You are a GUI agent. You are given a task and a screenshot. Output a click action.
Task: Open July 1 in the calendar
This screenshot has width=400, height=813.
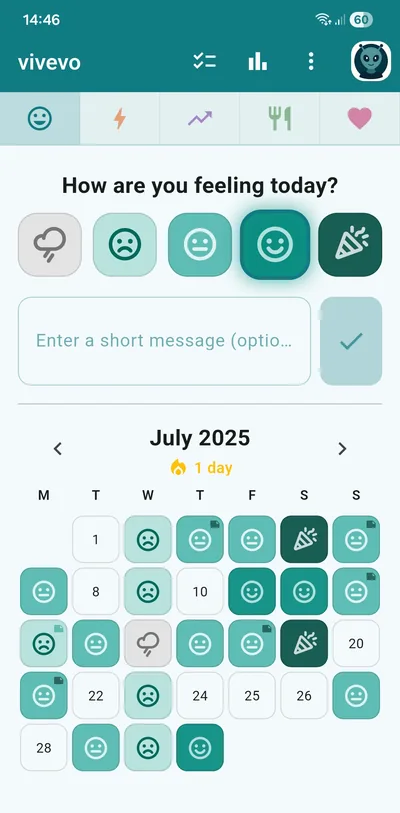pos(95,539)
